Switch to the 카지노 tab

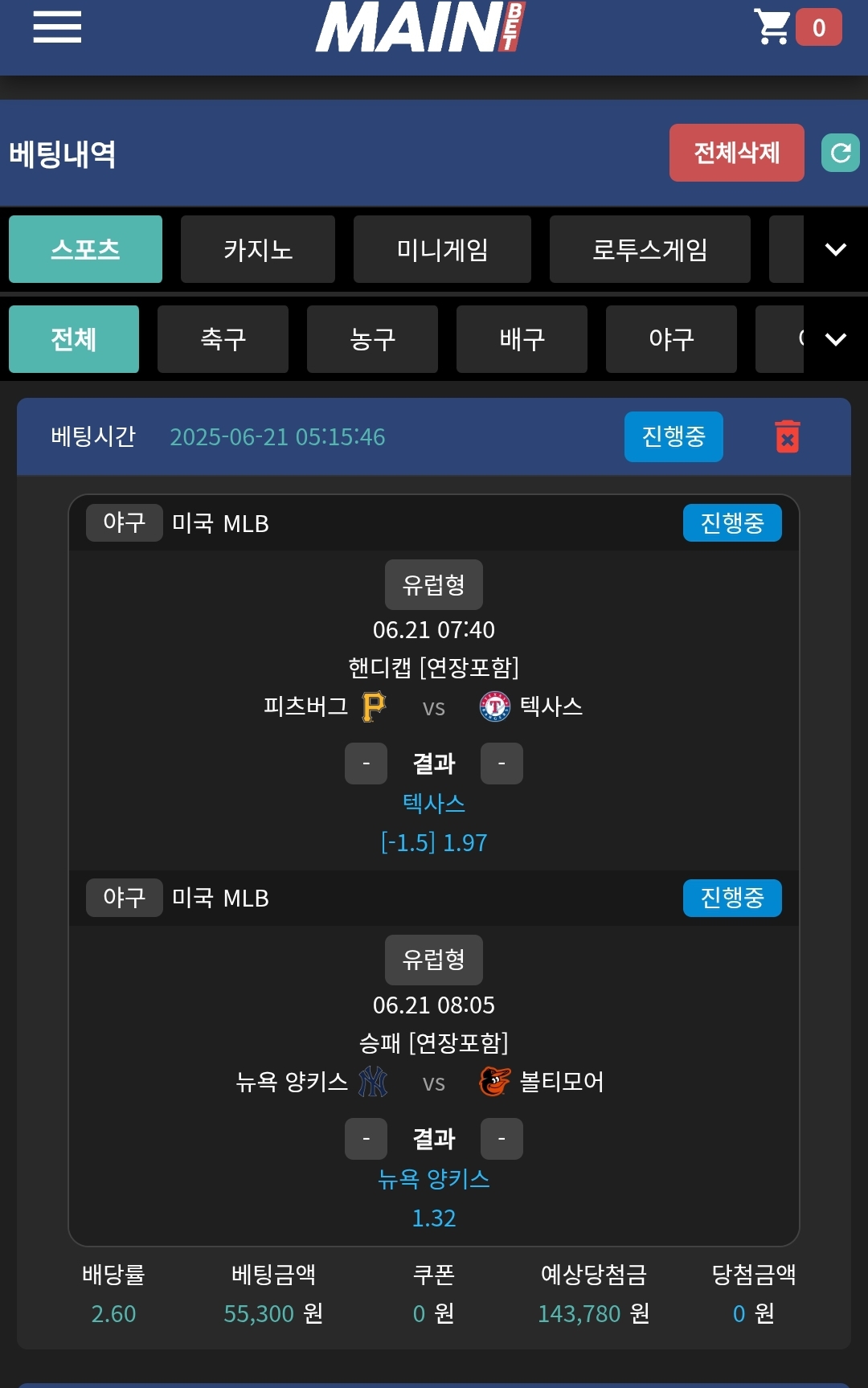(x=257, y=249)
